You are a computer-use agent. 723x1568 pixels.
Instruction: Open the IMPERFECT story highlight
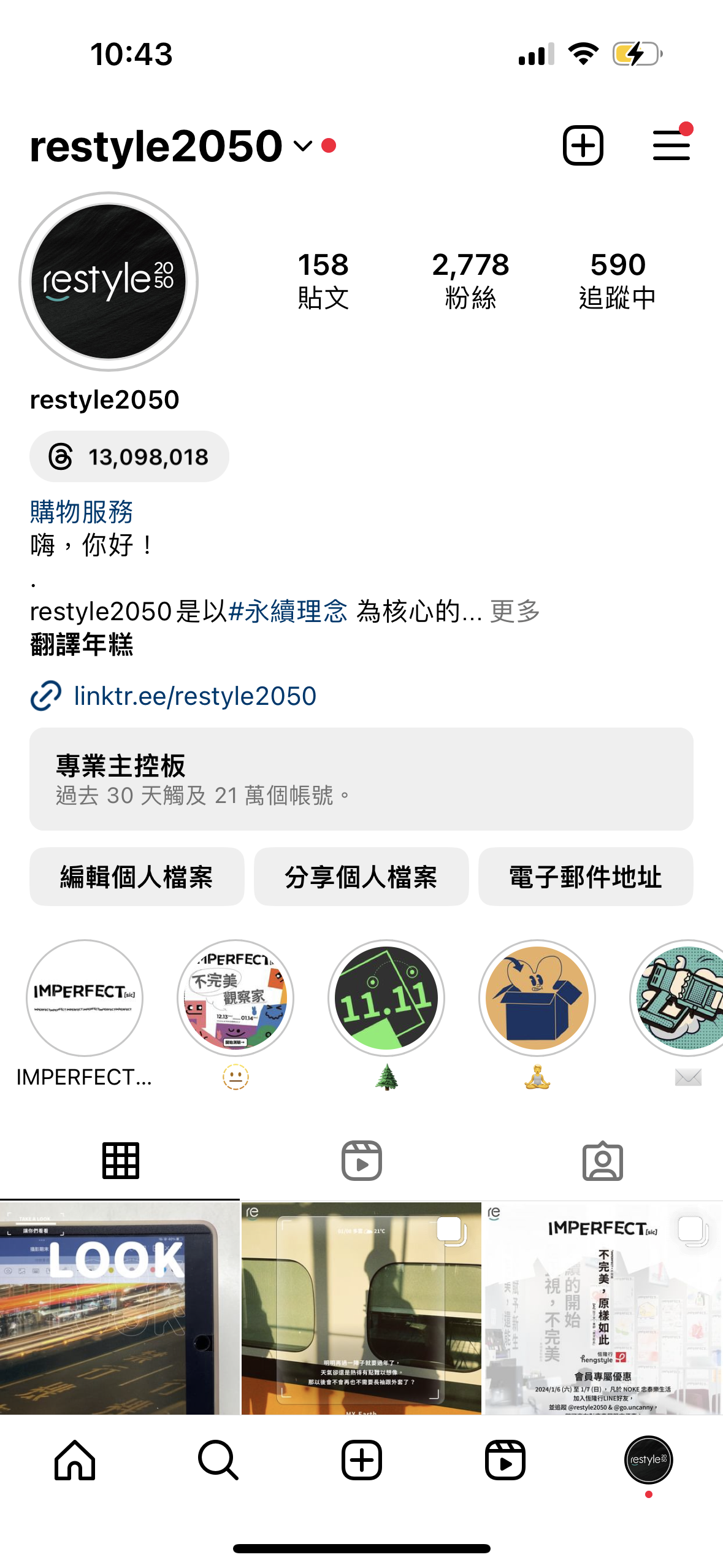point(85,998)
